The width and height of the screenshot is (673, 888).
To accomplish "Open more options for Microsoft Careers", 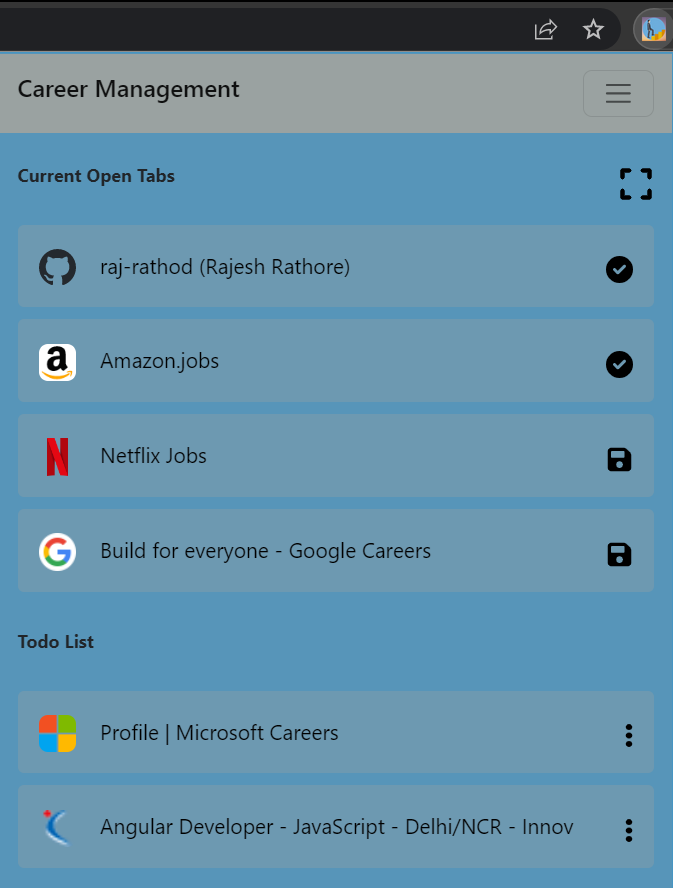I will coord(628,736).
